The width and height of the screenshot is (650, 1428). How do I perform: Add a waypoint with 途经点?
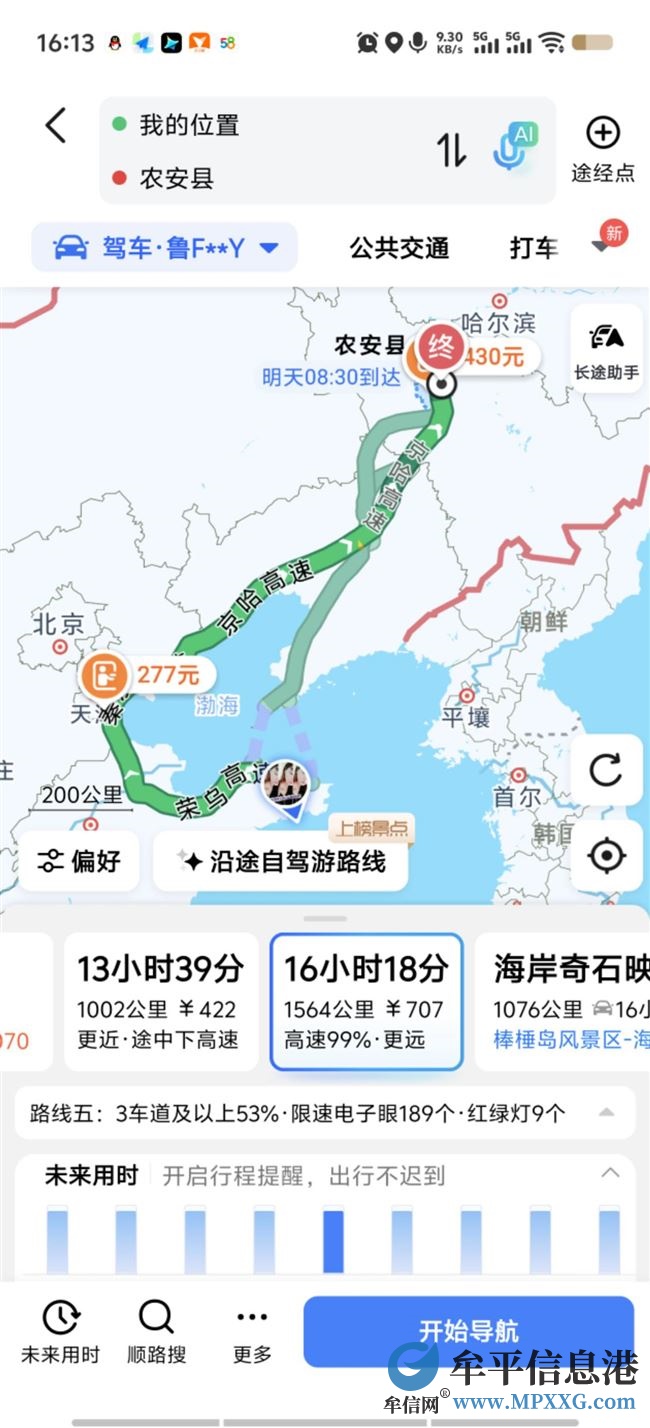(x=603, y=149)
